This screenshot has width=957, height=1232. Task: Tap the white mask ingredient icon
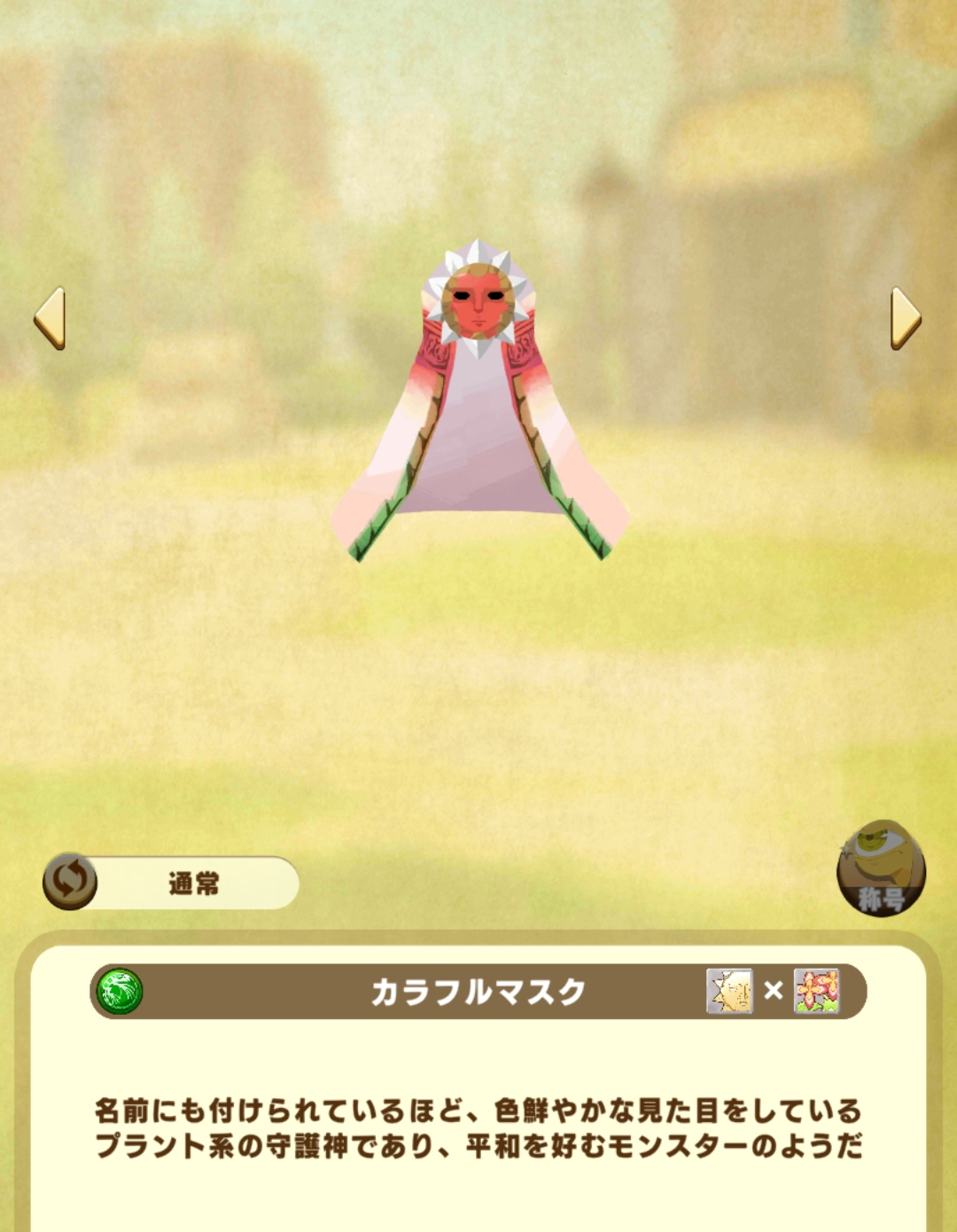(x=729, y=991)
